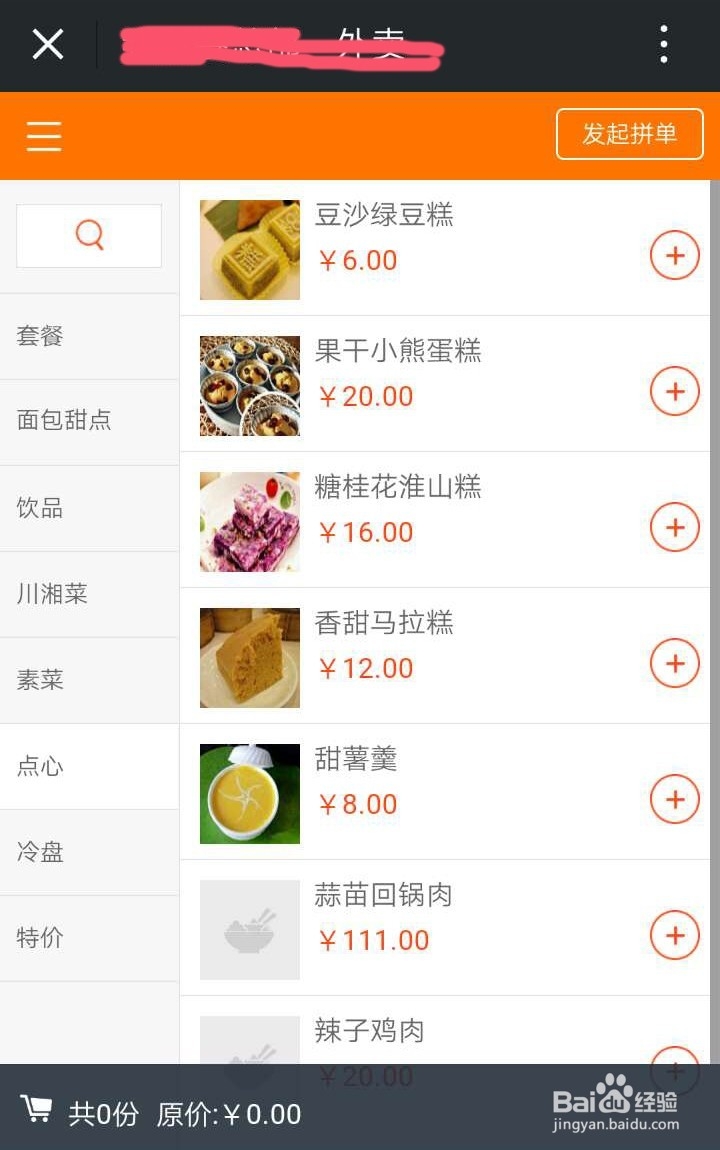This screenshot has height=1150, width=720.
Task: Select the 饮品 category
Action: 89,508
